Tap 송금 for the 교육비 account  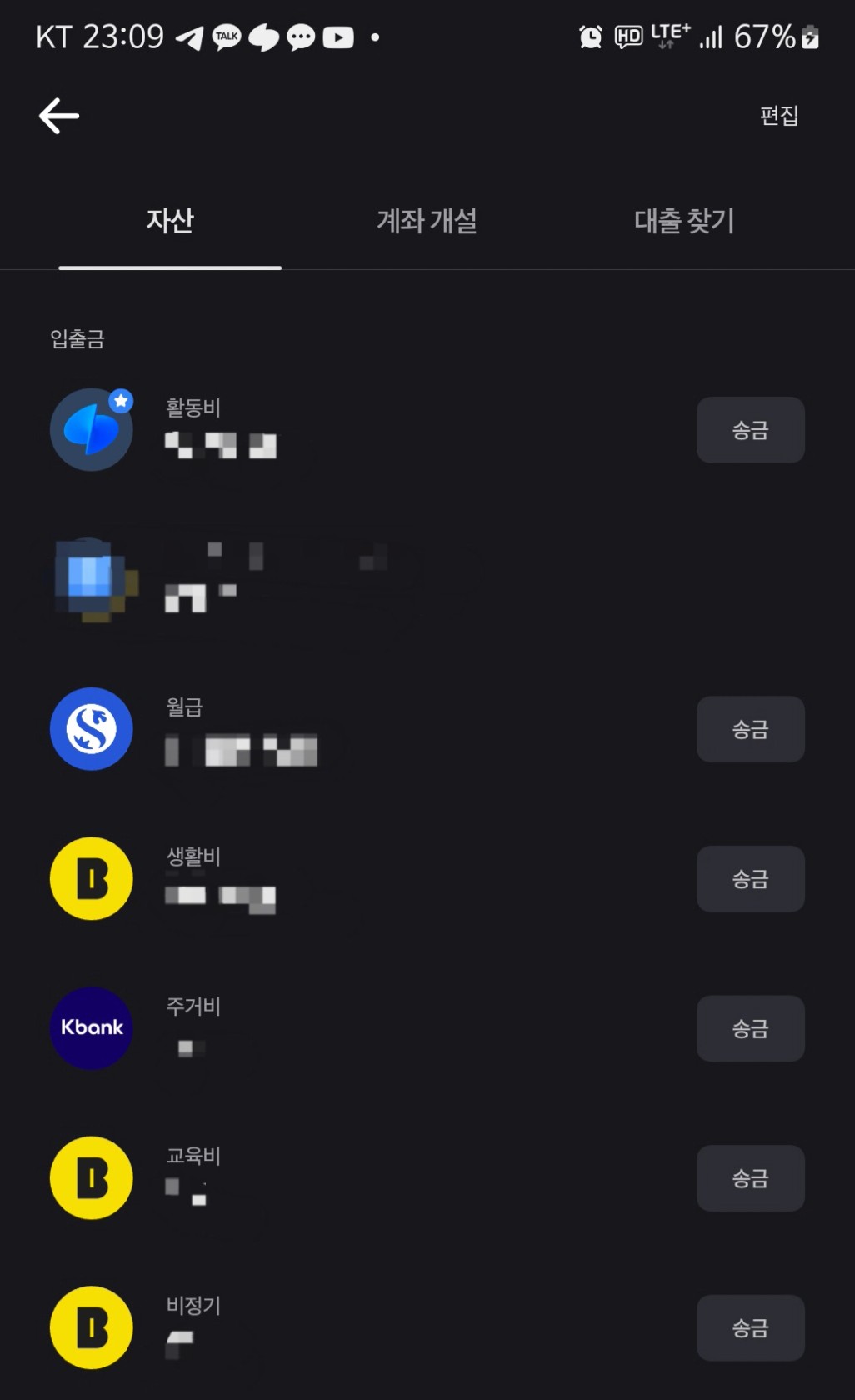click(x=750, y=1178)
